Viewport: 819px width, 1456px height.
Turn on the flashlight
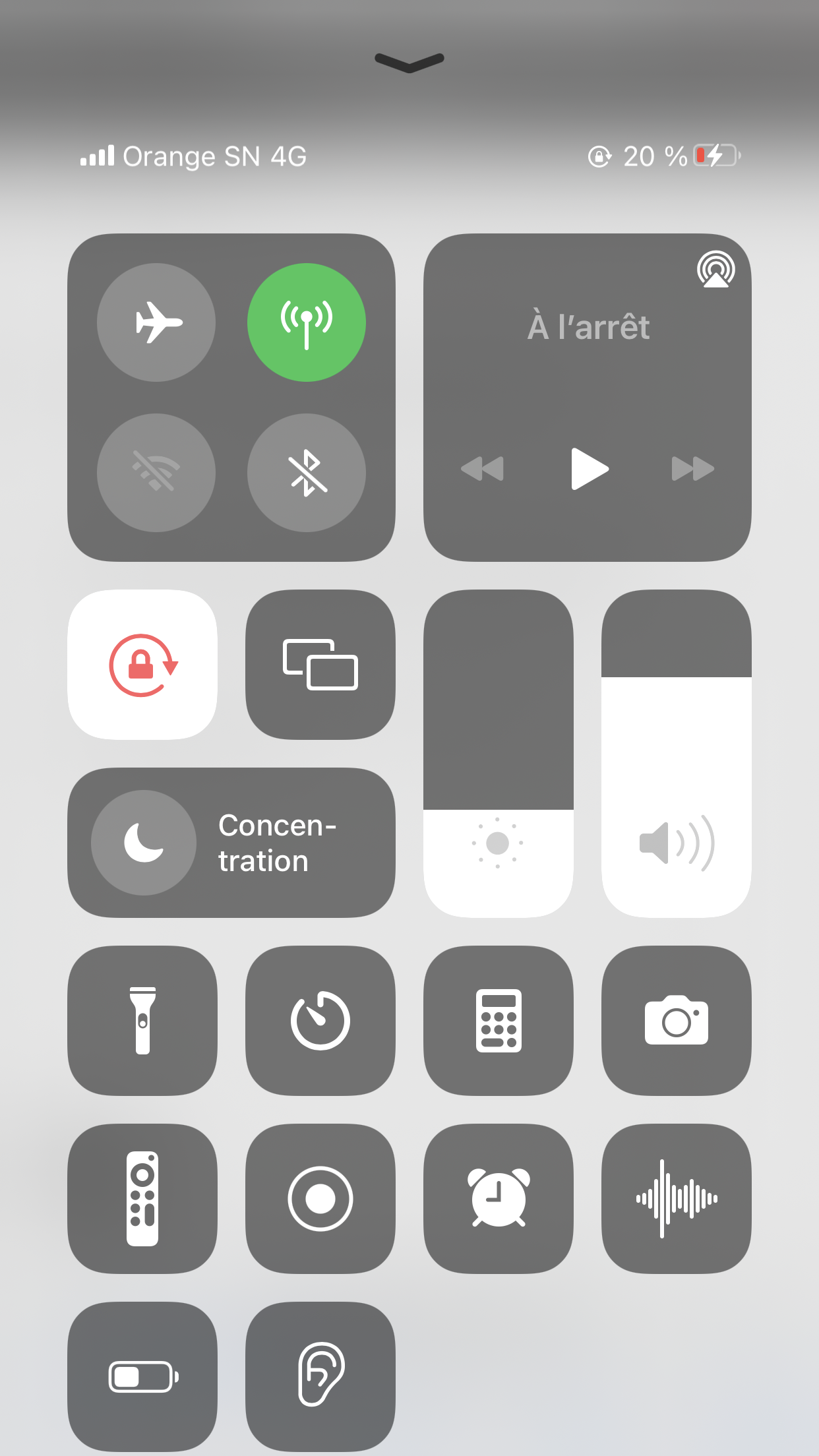click(x=142, y=1021)
